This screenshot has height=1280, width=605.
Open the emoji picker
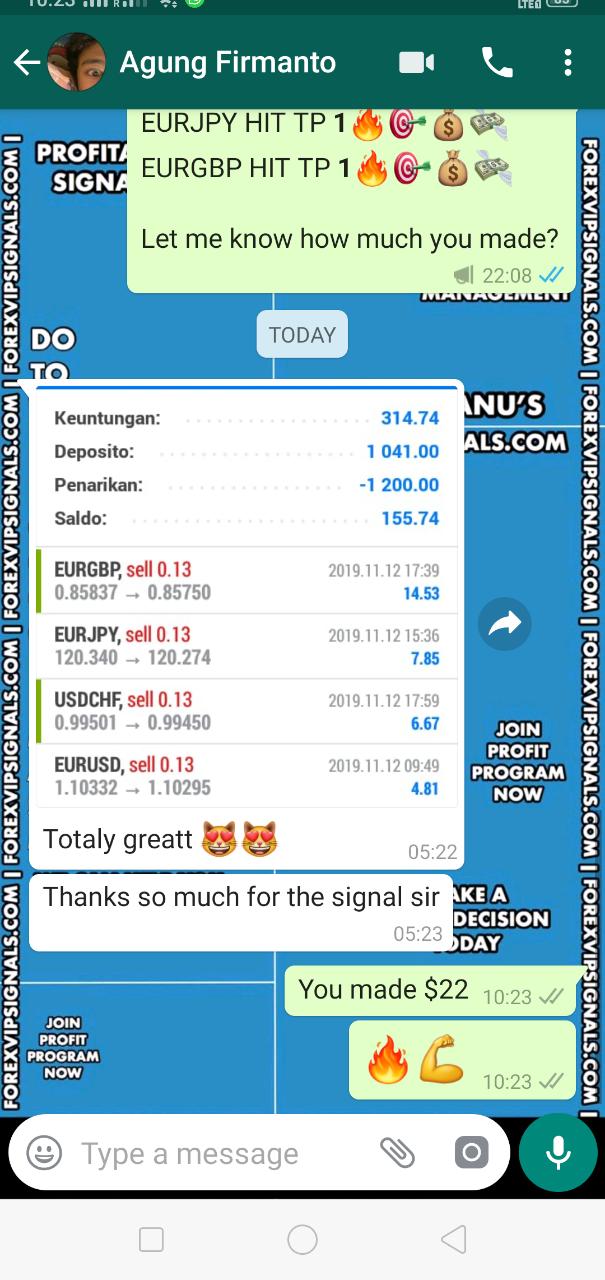[x=44, y=1153]
